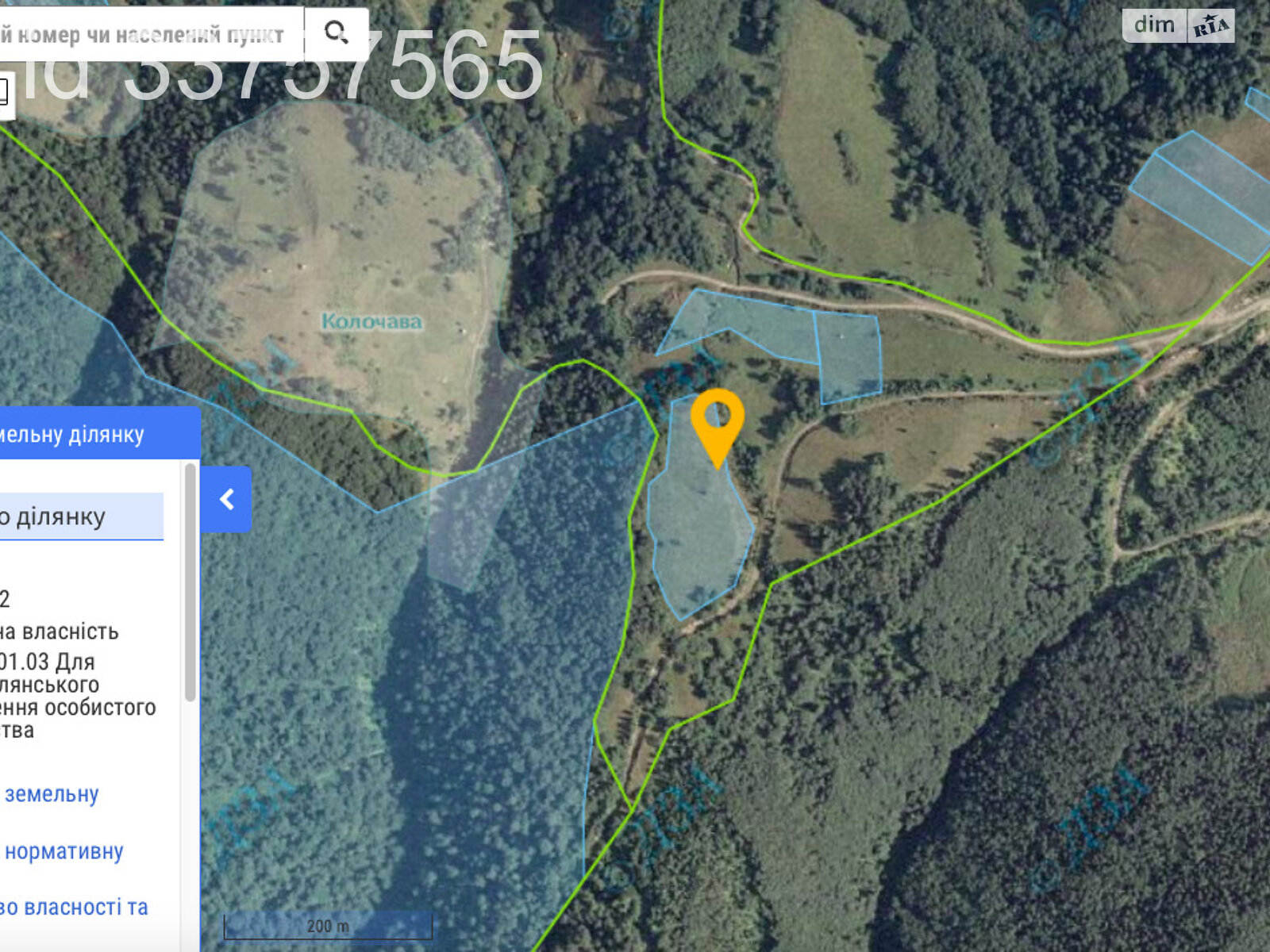Run the search with the magnifier button

tap(337, 33)
